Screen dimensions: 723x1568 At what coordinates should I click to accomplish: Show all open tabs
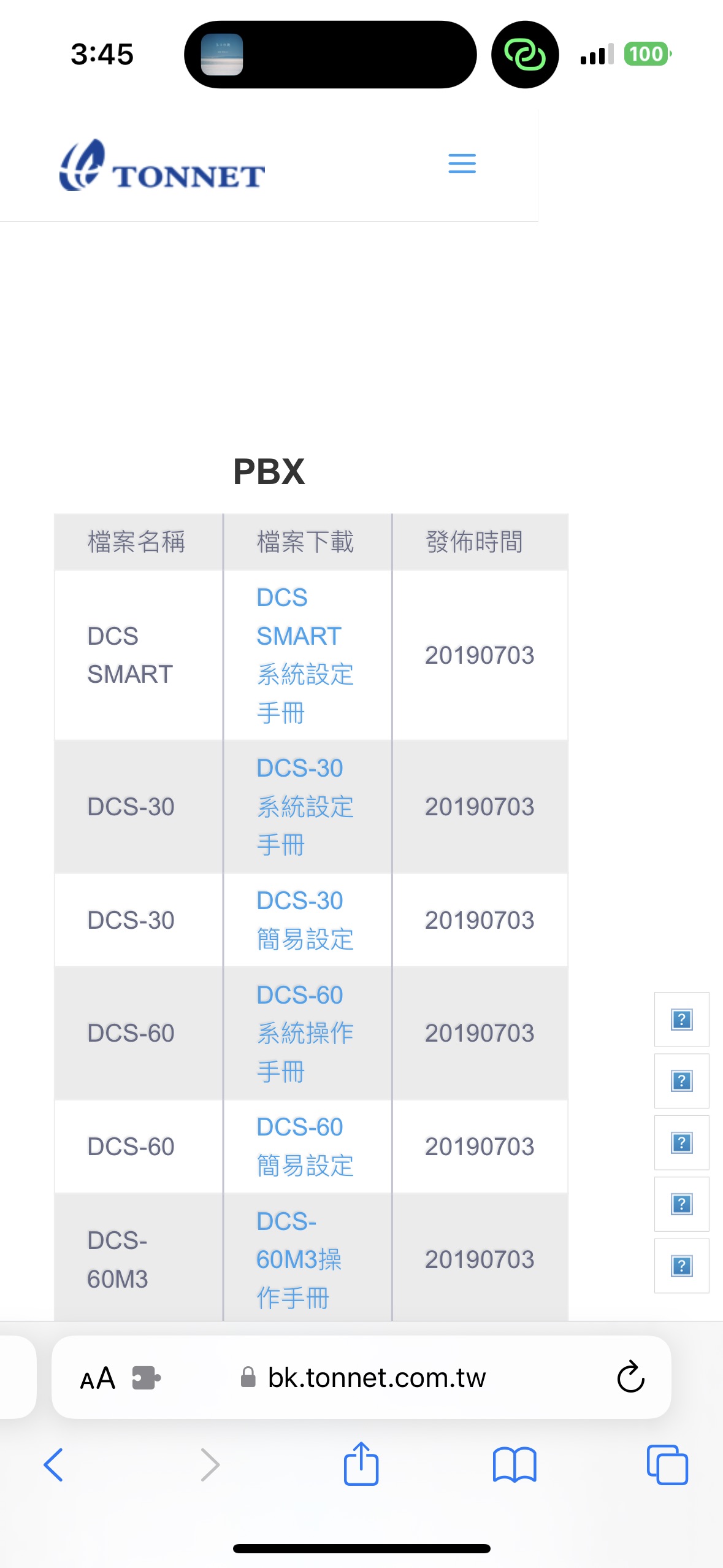point(667,1465)
